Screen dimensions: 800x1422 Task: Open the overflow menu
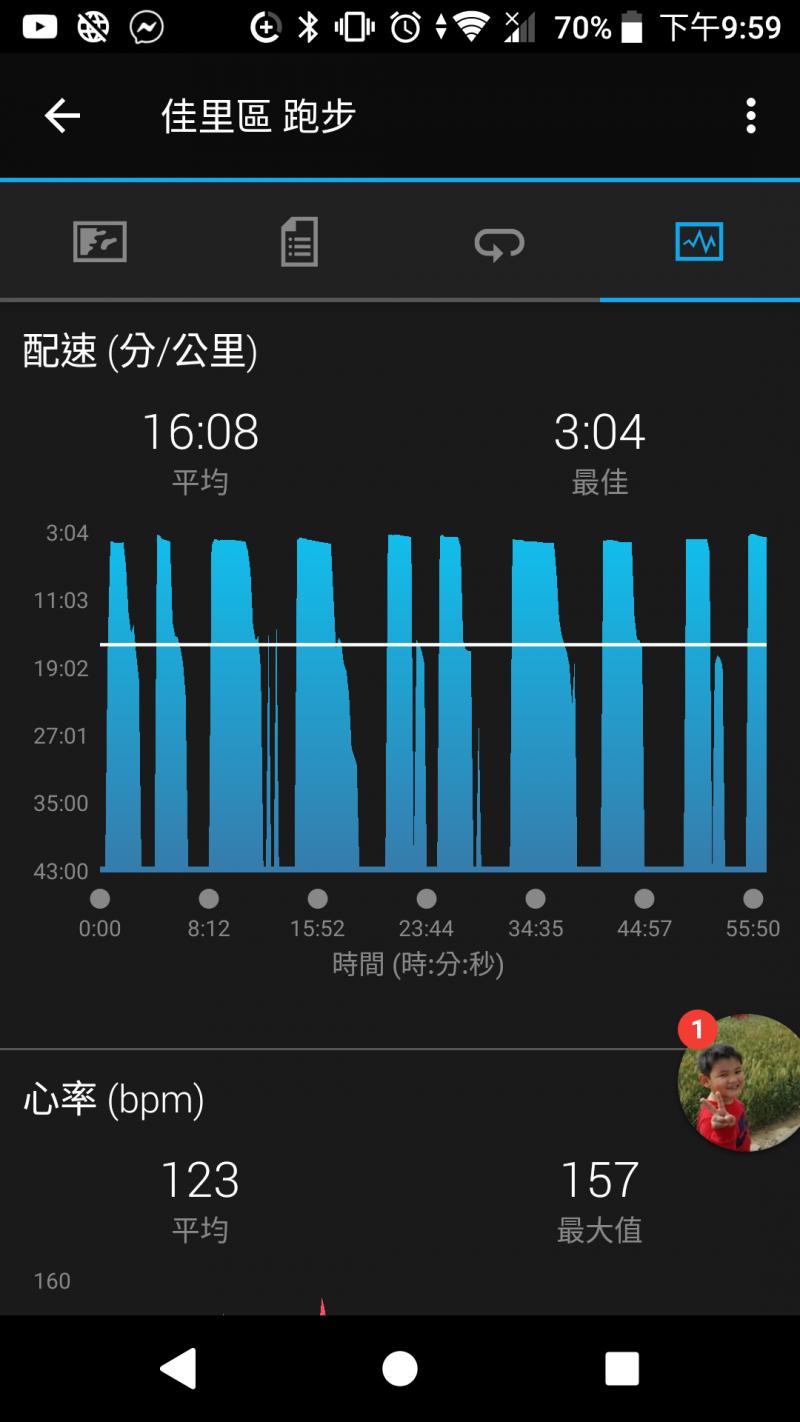(750, 117)
